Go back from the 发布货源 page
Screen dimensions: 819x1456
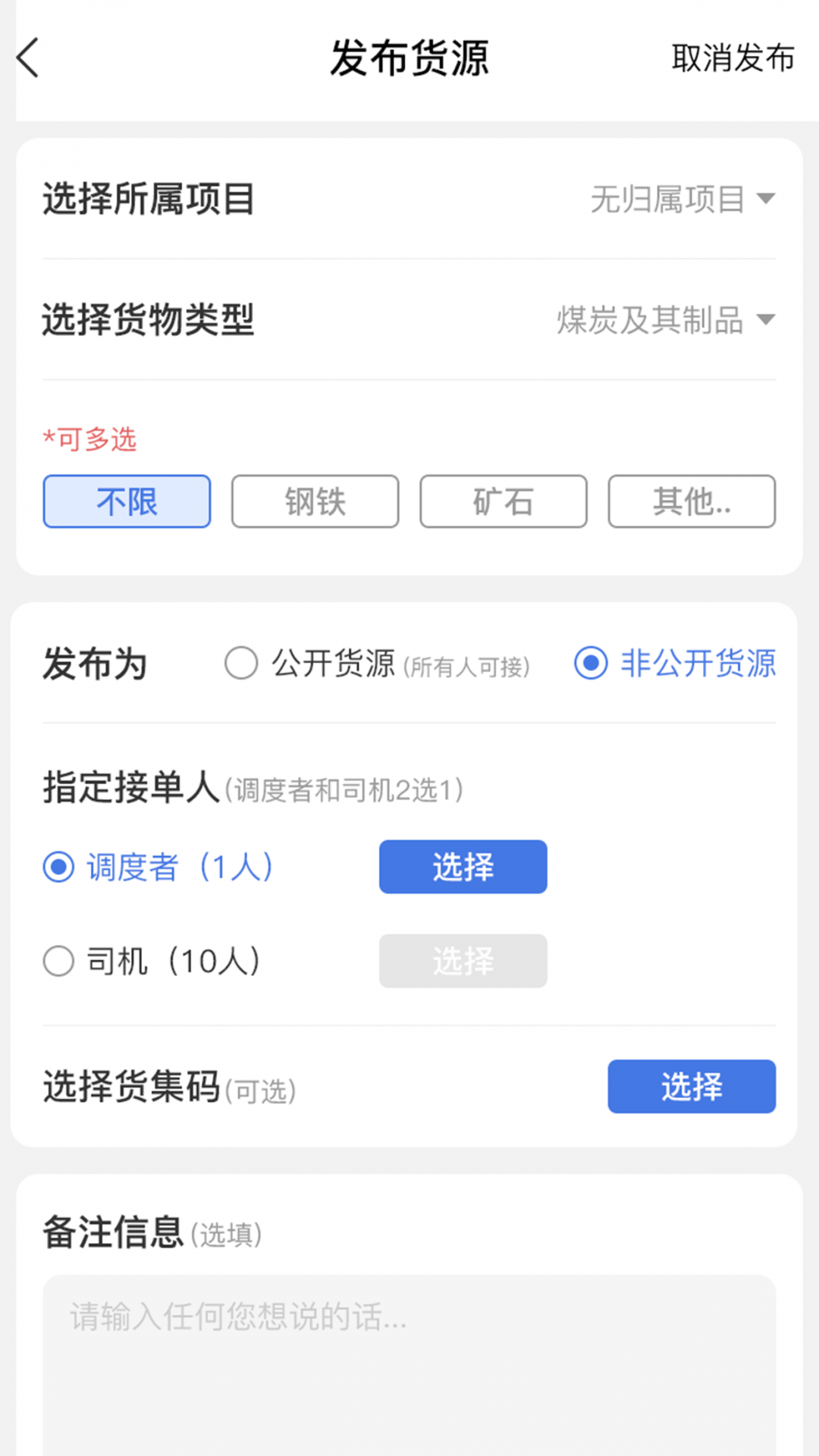coord(29,58)
